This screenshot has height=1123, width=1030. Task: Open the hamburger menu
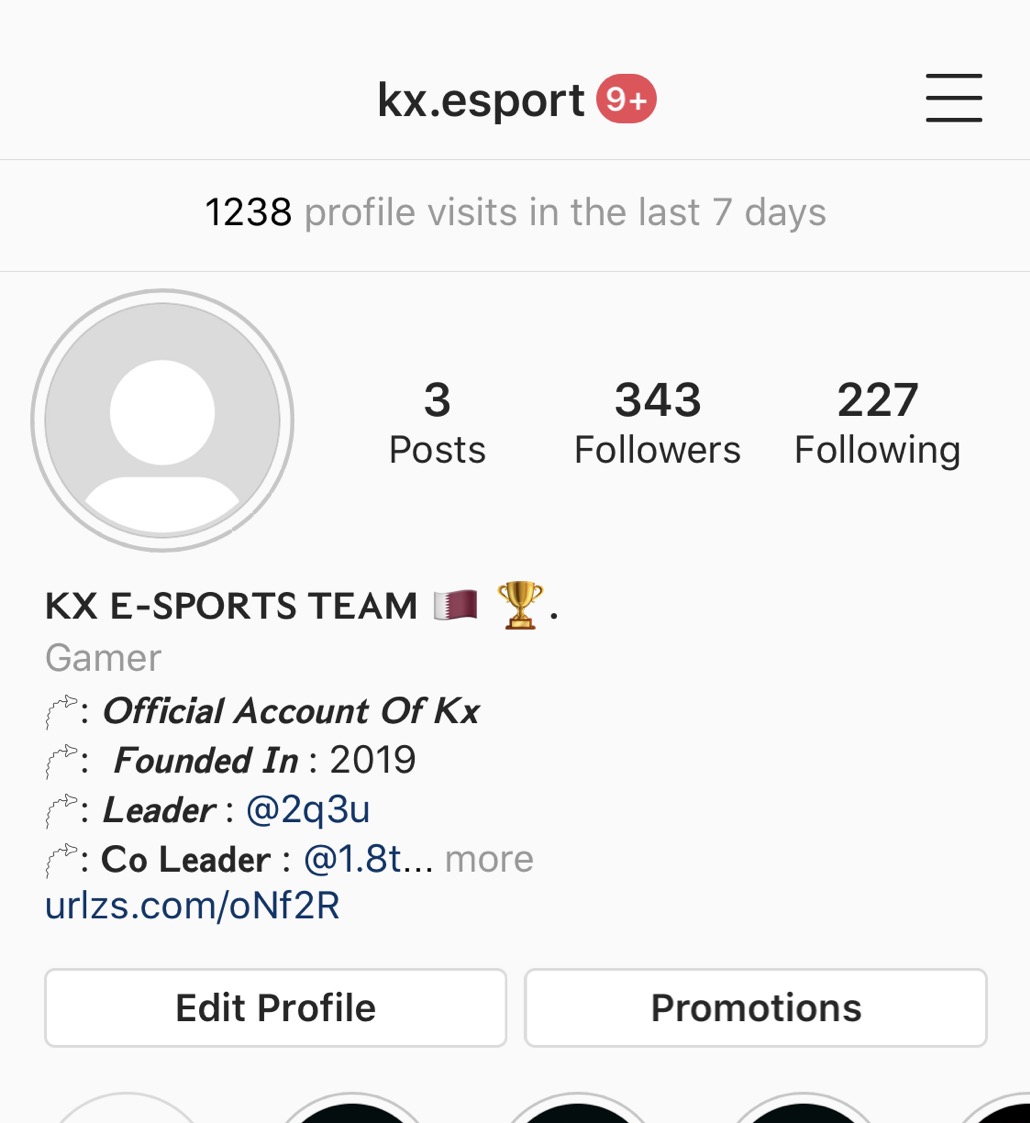(x=953, y=99)
